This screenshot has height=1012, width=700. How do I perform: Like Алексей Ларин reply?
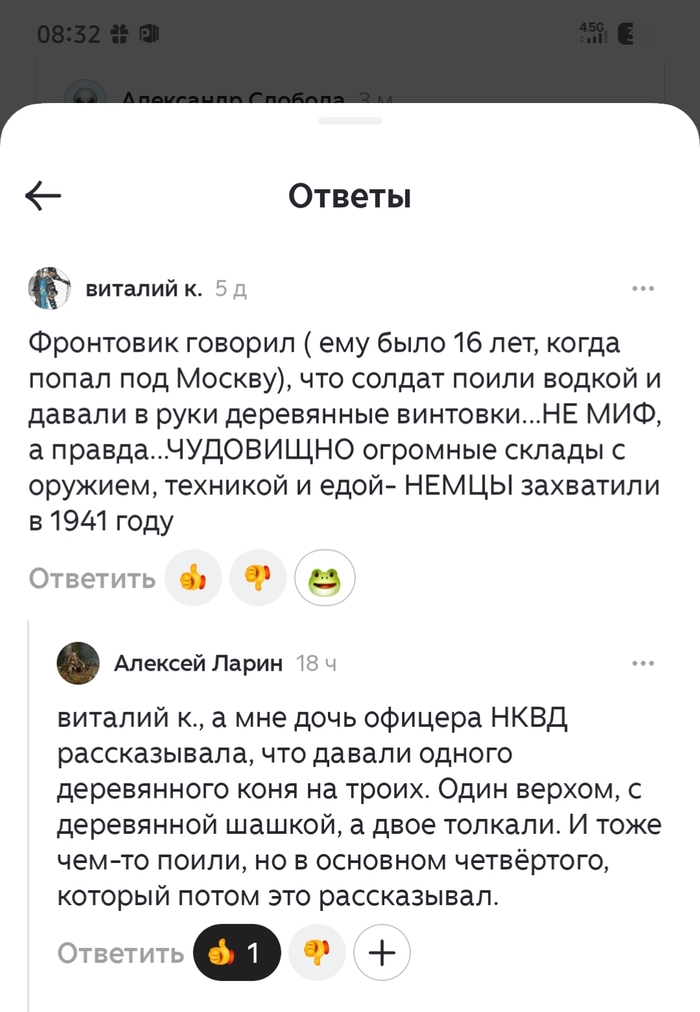click(x=236, y=953)
